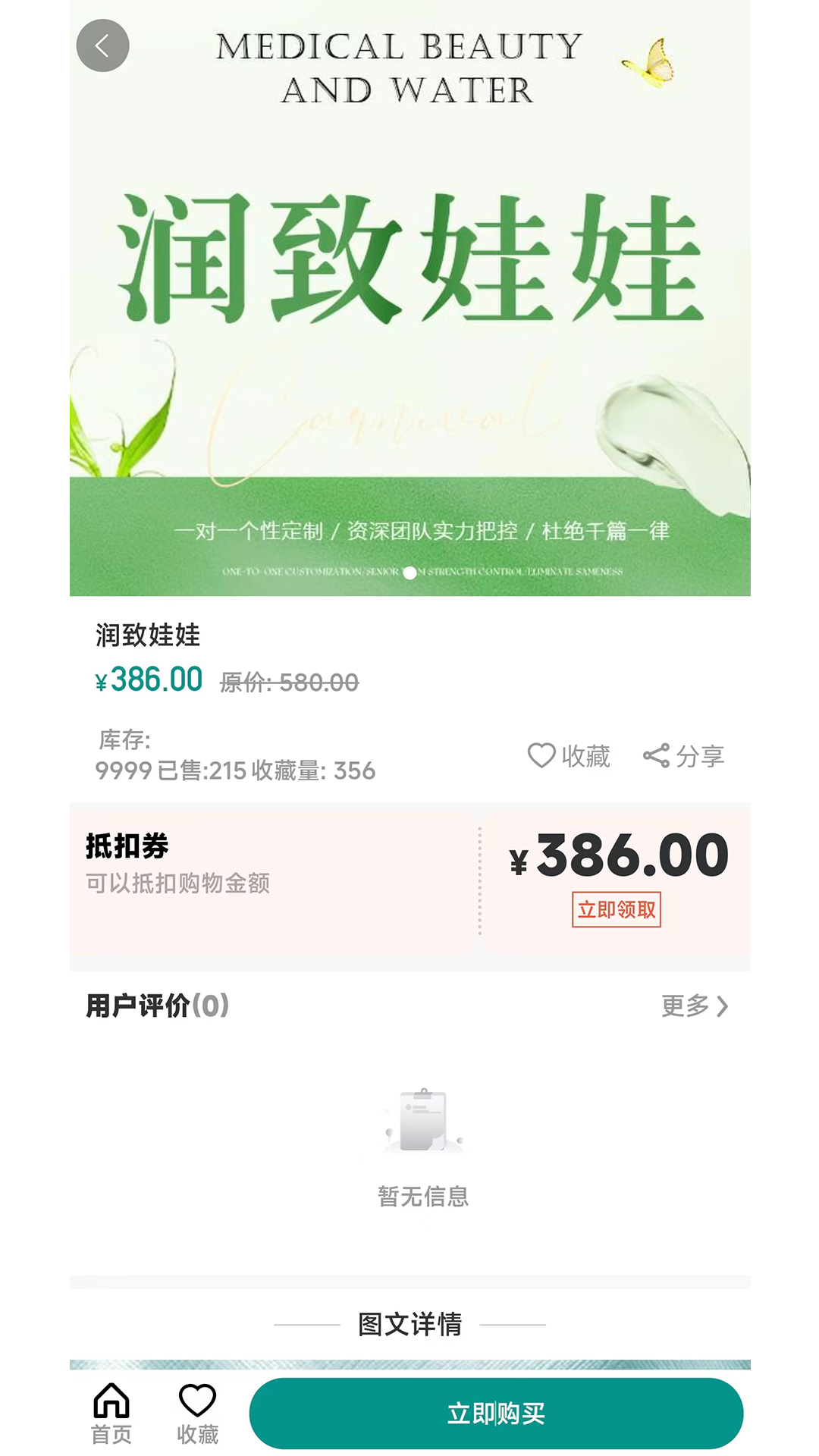The height and width of the screenshot is (1456, 819).
Task: Go back using the top-left arrow
Action: pos(102,45)
